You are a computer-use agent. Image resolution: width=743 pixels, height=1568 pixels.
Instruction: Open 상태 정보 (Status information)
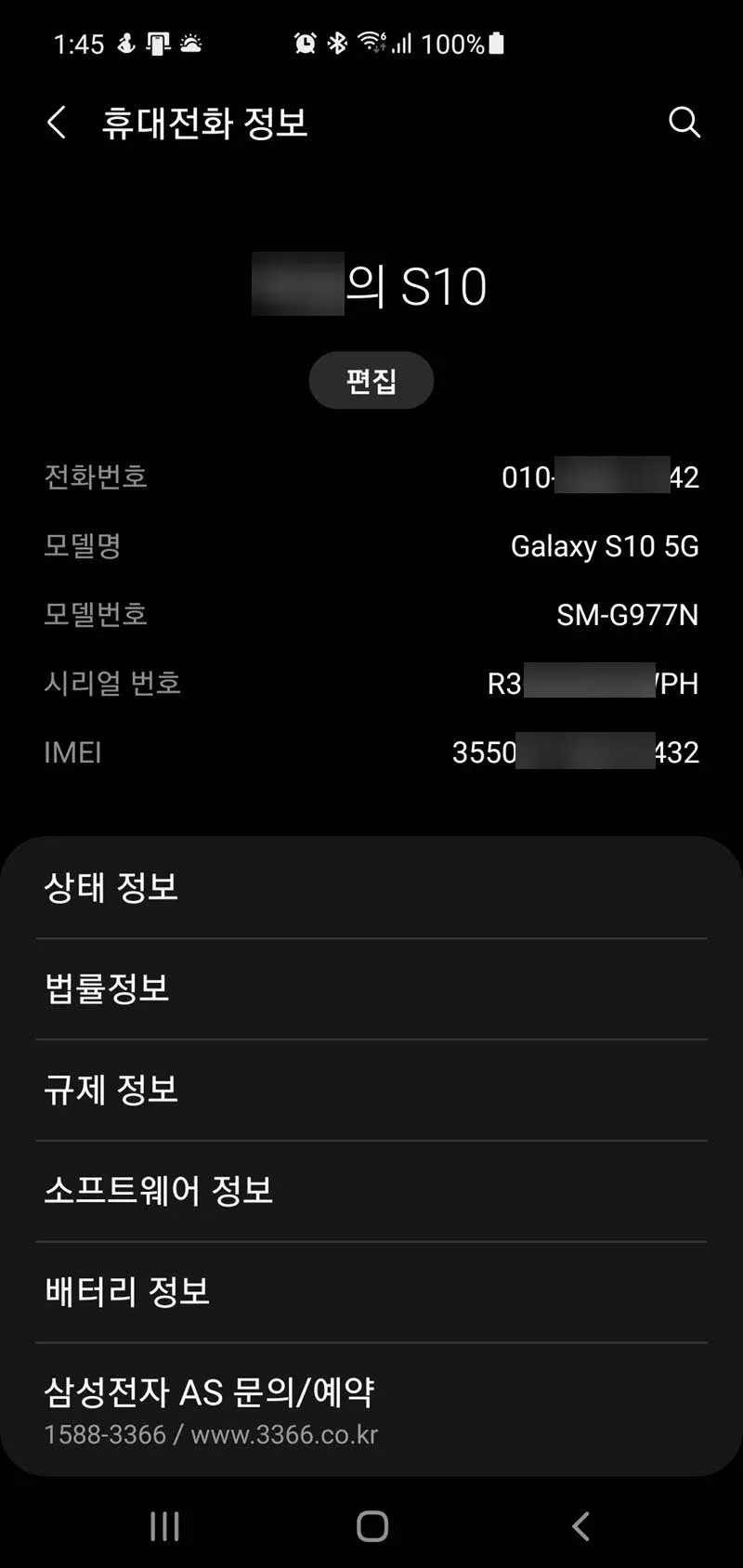click(371, 887)
